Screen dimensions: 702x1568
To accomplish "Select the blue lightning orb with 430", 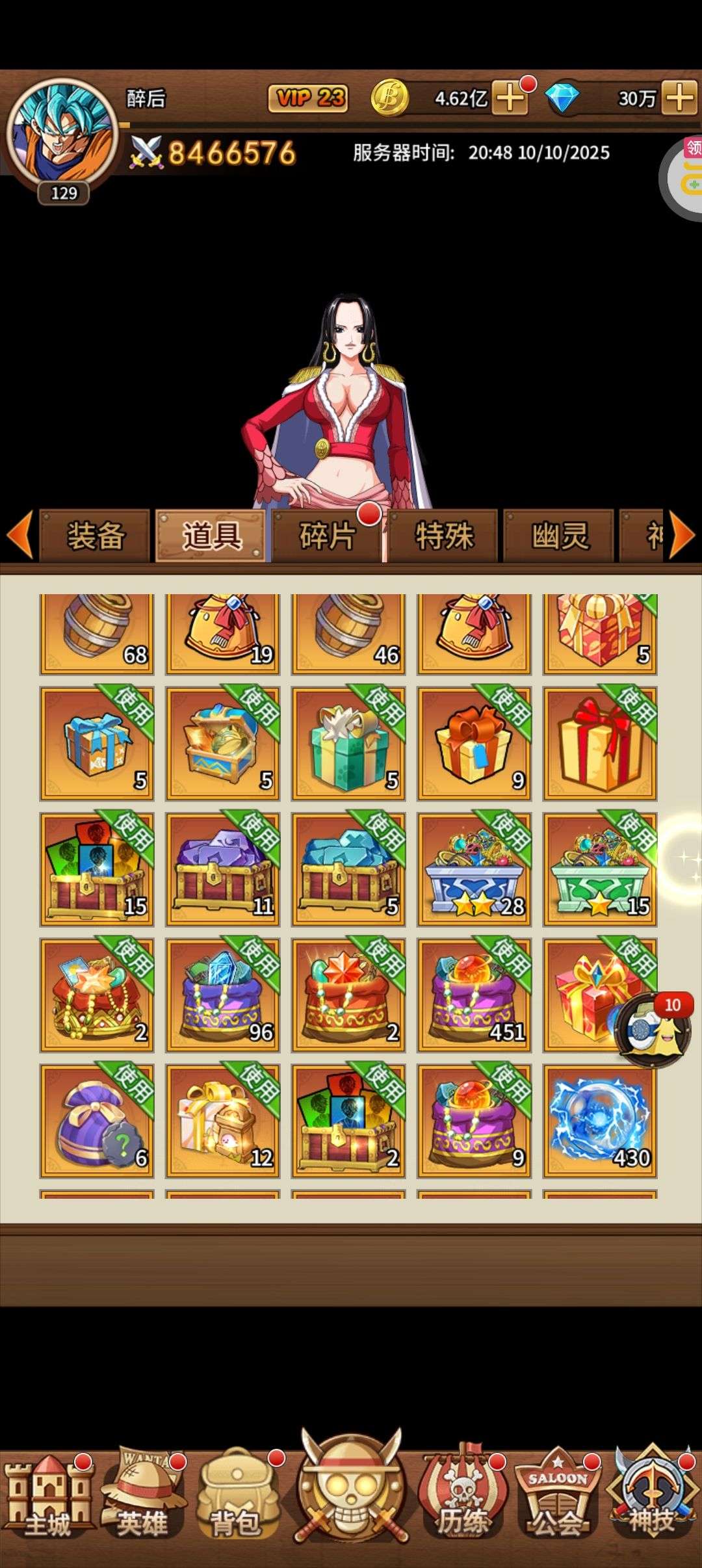I will pos(600,1121).
